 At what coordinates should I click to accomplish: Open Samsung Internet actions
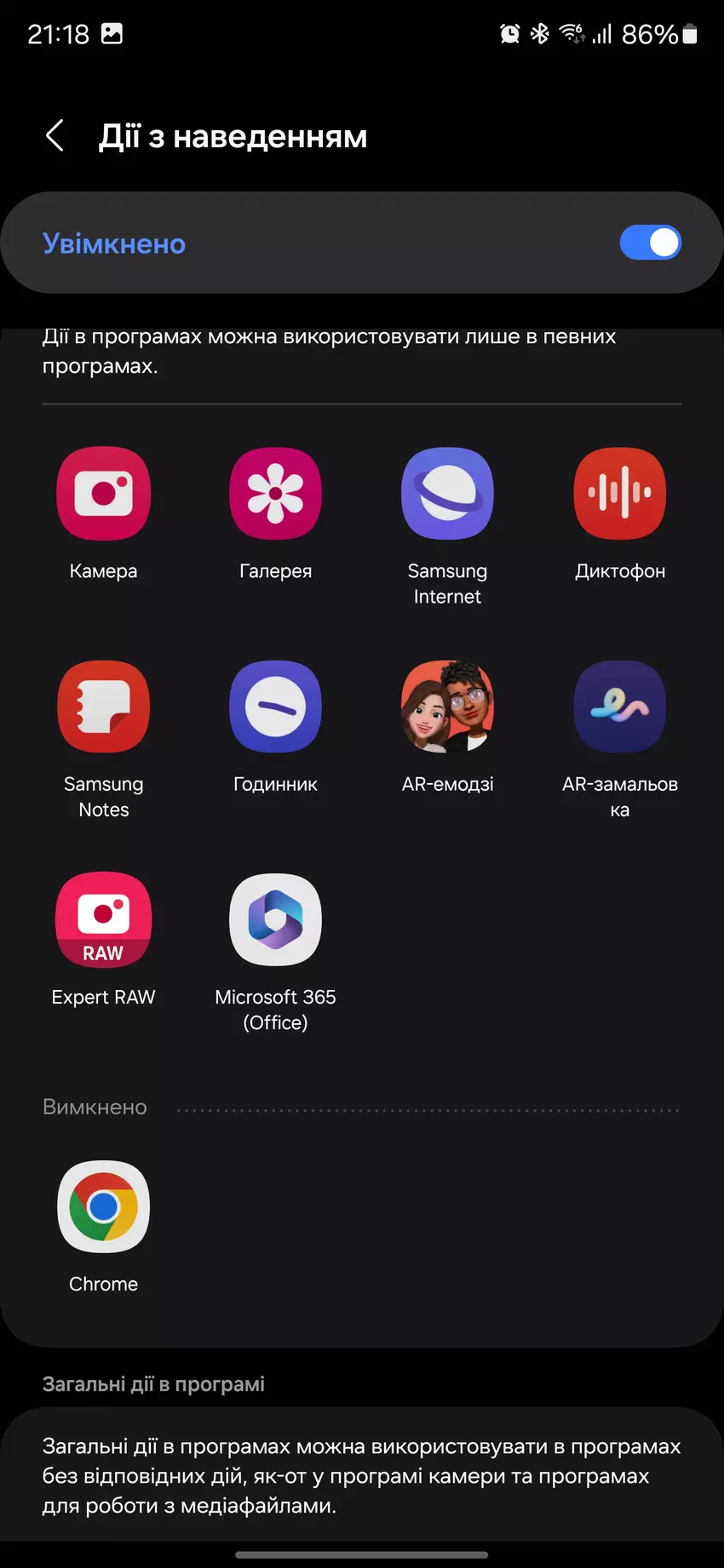click(x=447, y=495)
